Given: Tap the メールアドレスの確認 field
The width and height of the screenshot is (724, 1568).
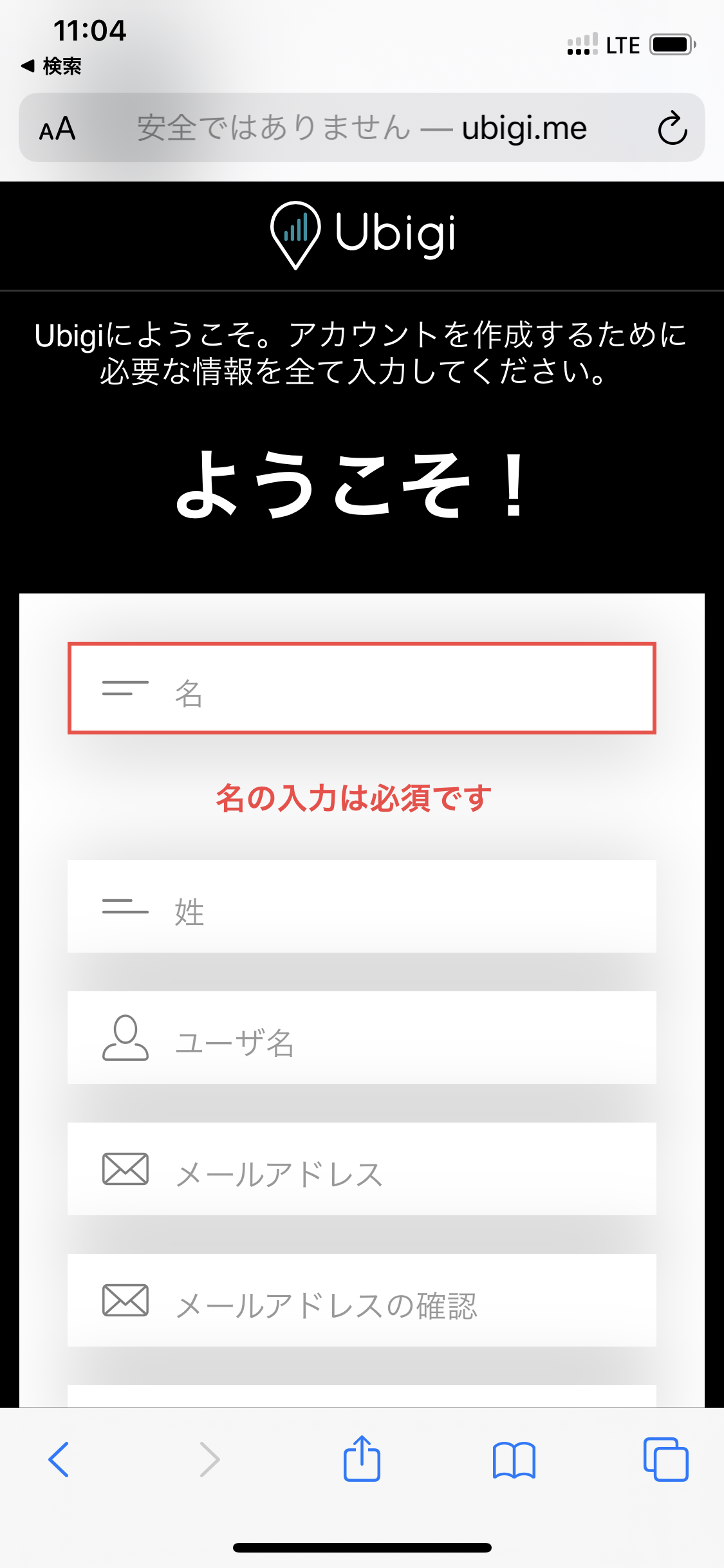Looking at the screenshot, I should pyautogui.click(x=362, y=1300).
